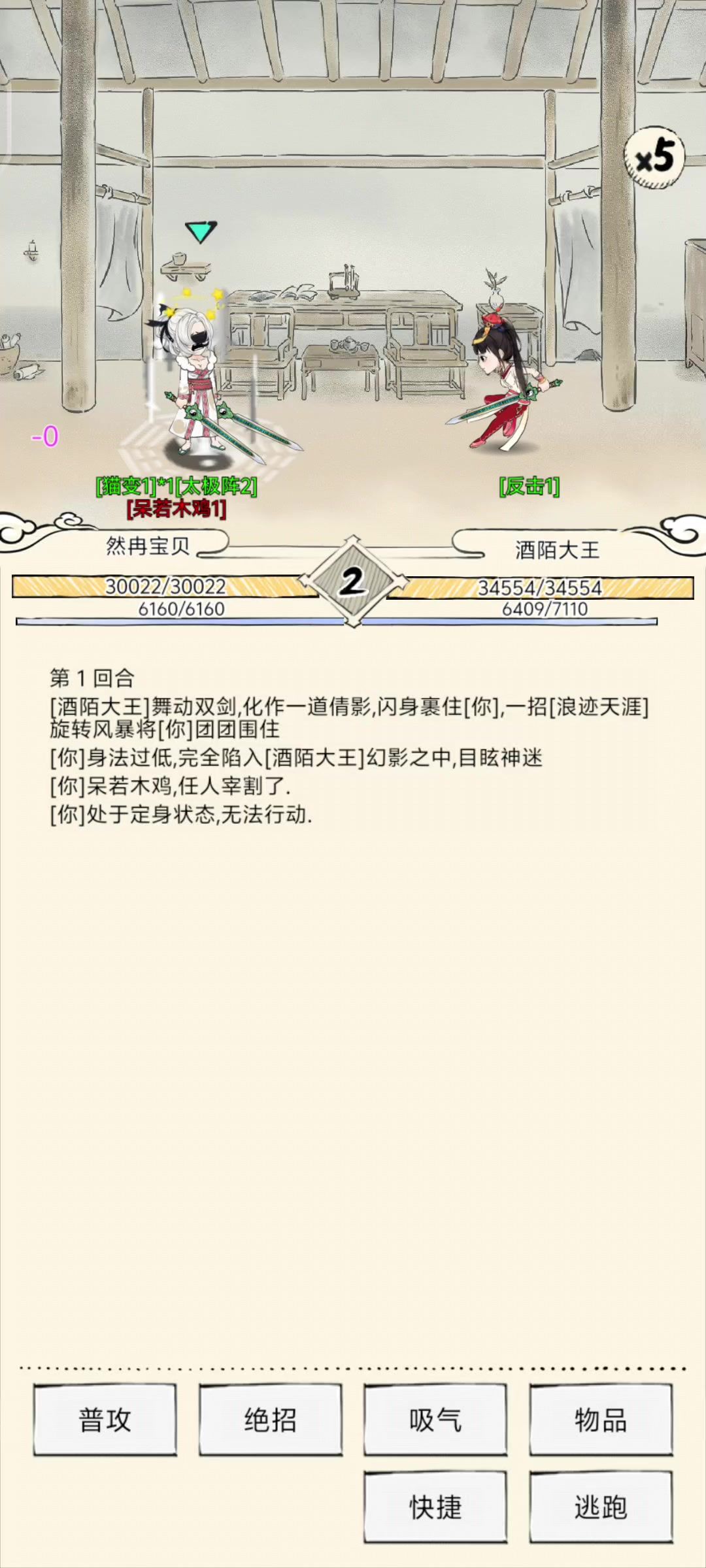The width and height of the screenshot is (706, 1568).
Task: Open the 快捷 shortcut options
Action: (x=435, y=1507)
